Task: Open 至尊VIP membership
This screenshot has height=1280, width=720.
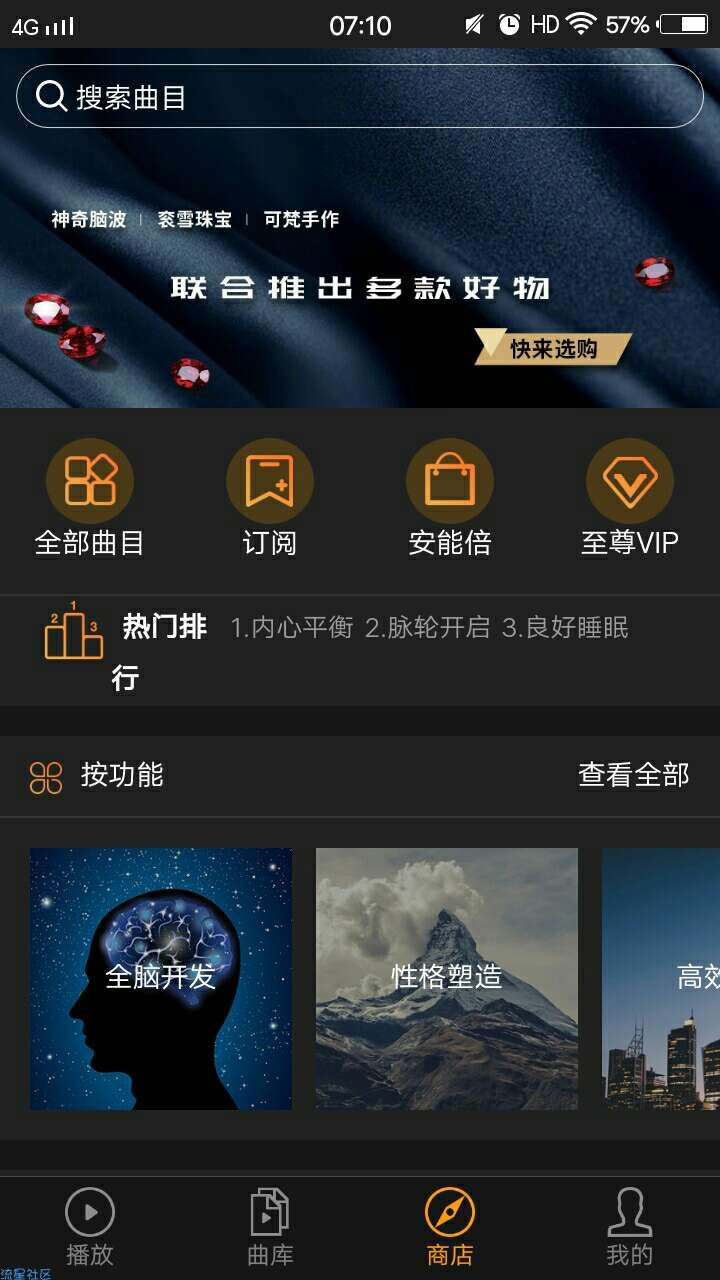Action: click(x=630, y=498)
